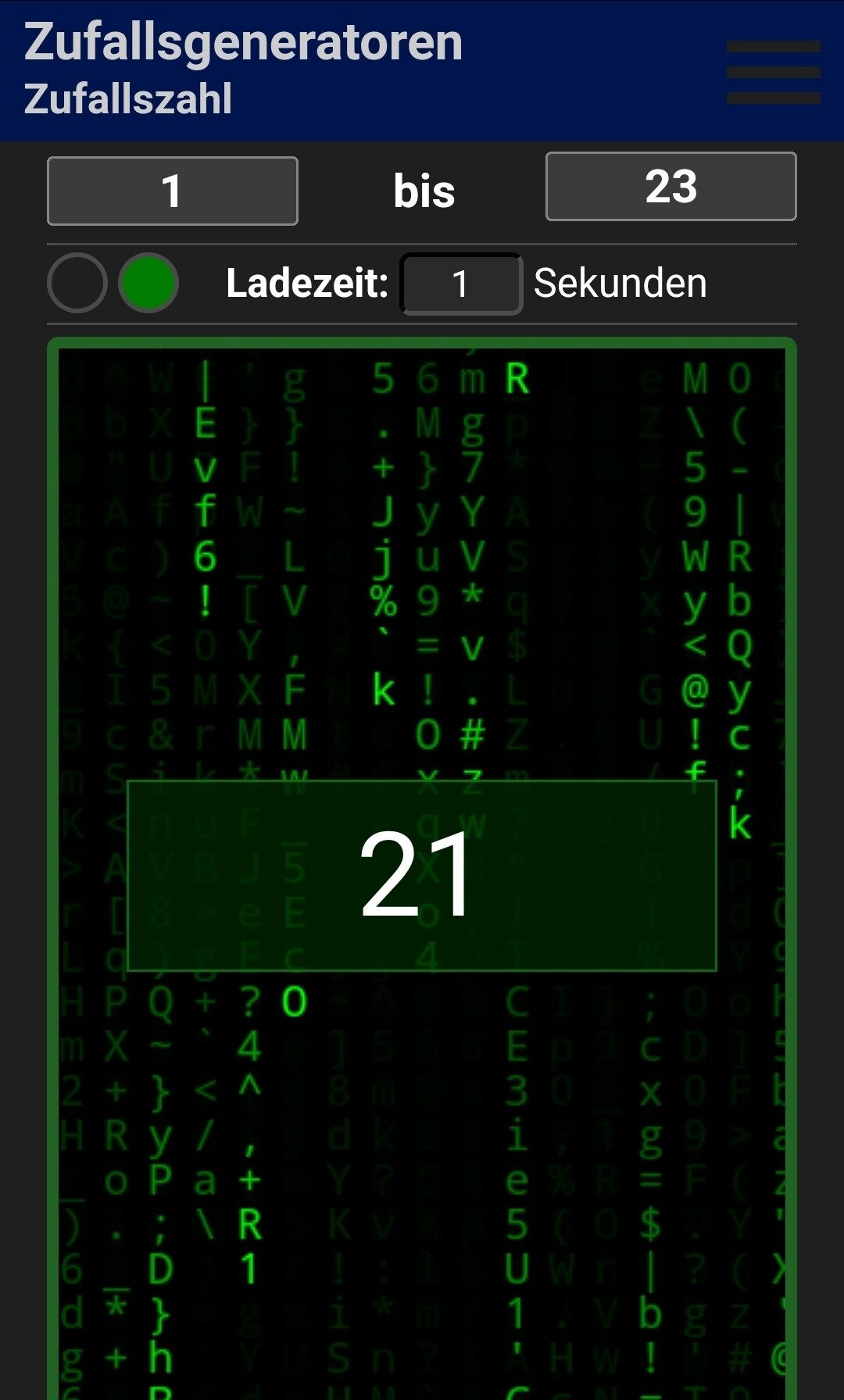The height and width of the screenshot is (1400, 844).
Task: Generate a new random number in matrix area
Action: tap(422, 875)
